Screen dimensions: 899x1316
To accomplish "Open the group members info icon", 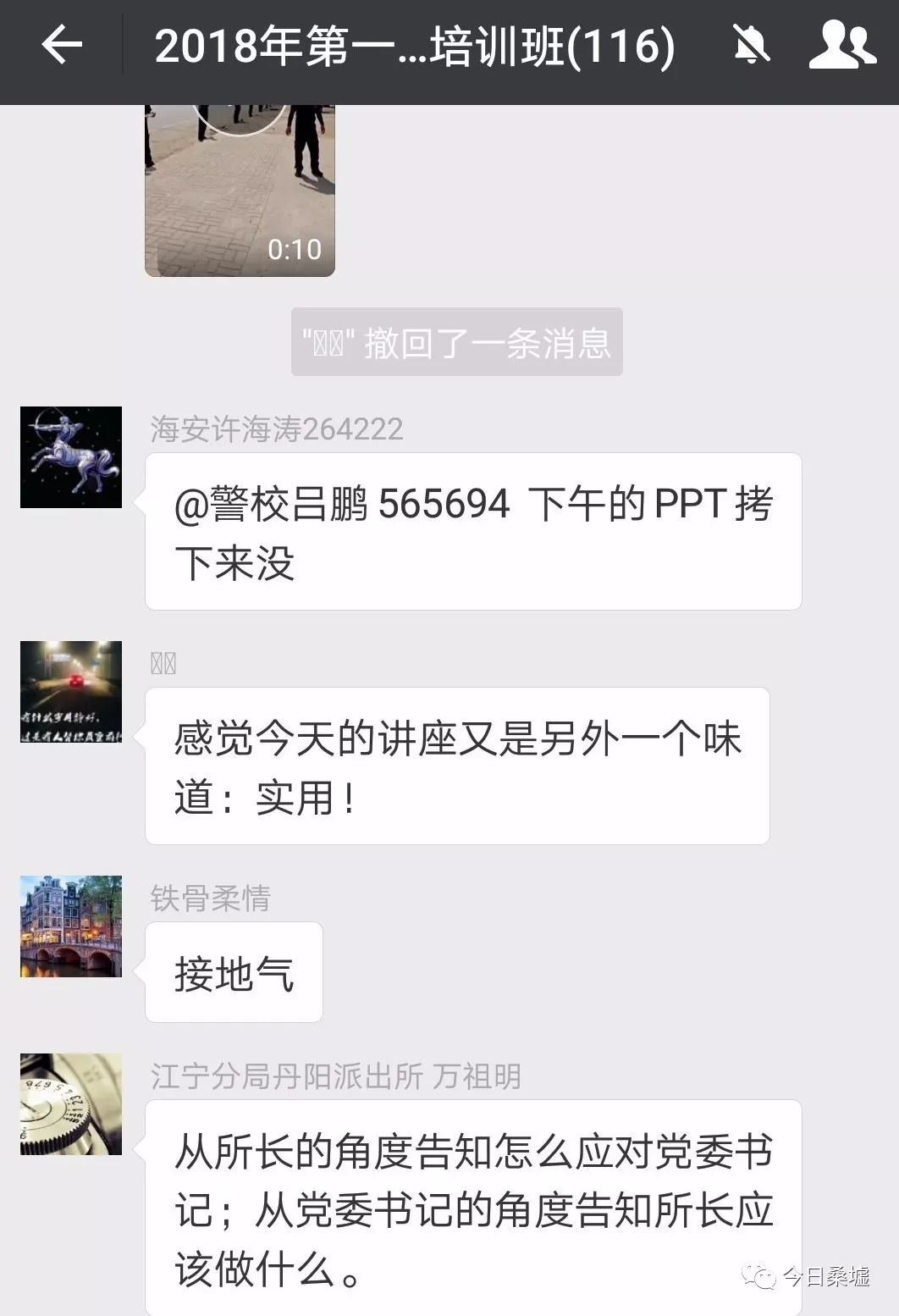I will (x=842, y=46).
